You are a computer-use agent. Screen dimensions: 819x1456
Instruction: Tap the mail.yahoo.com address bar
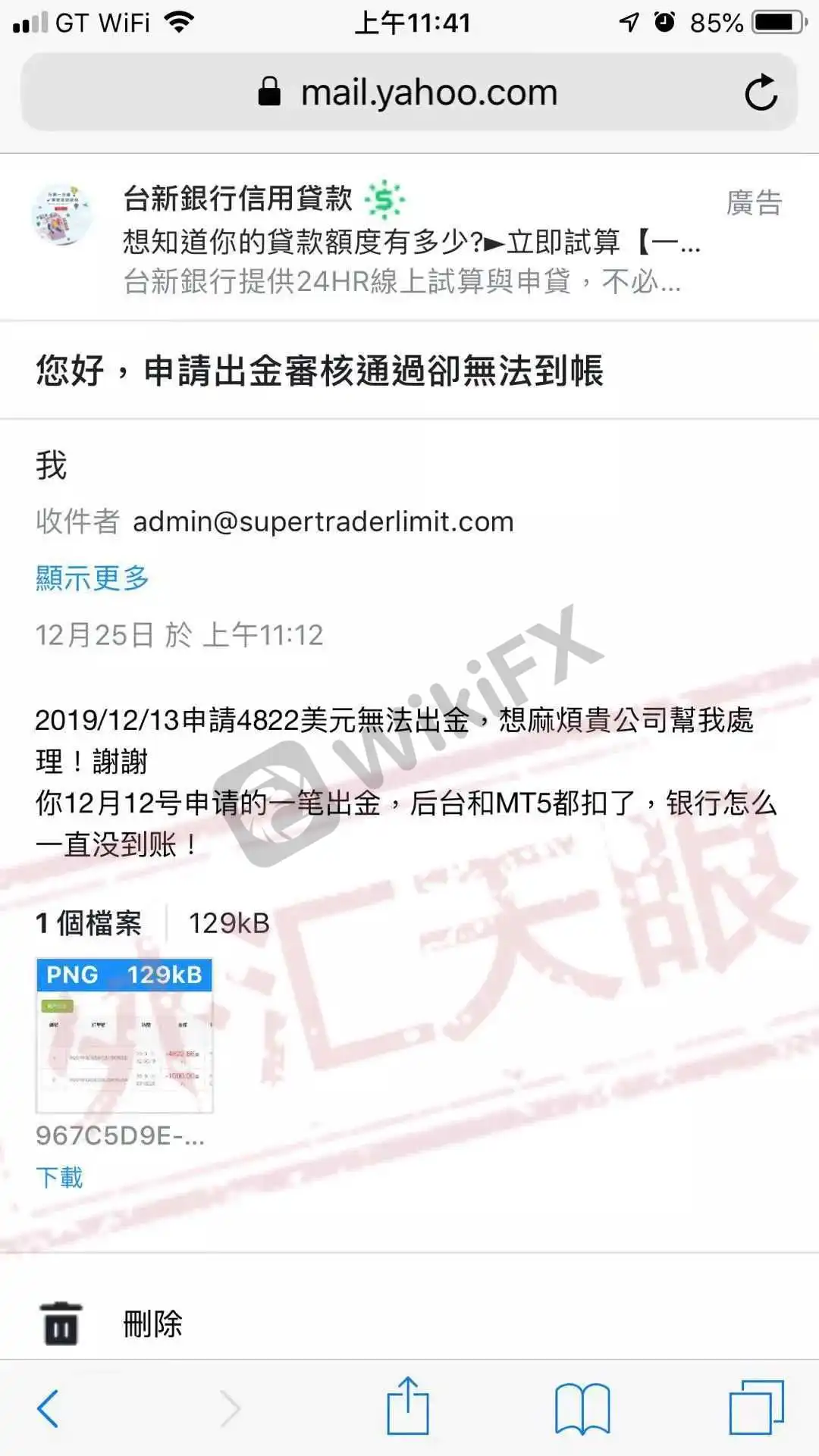[x=409, y=93]
